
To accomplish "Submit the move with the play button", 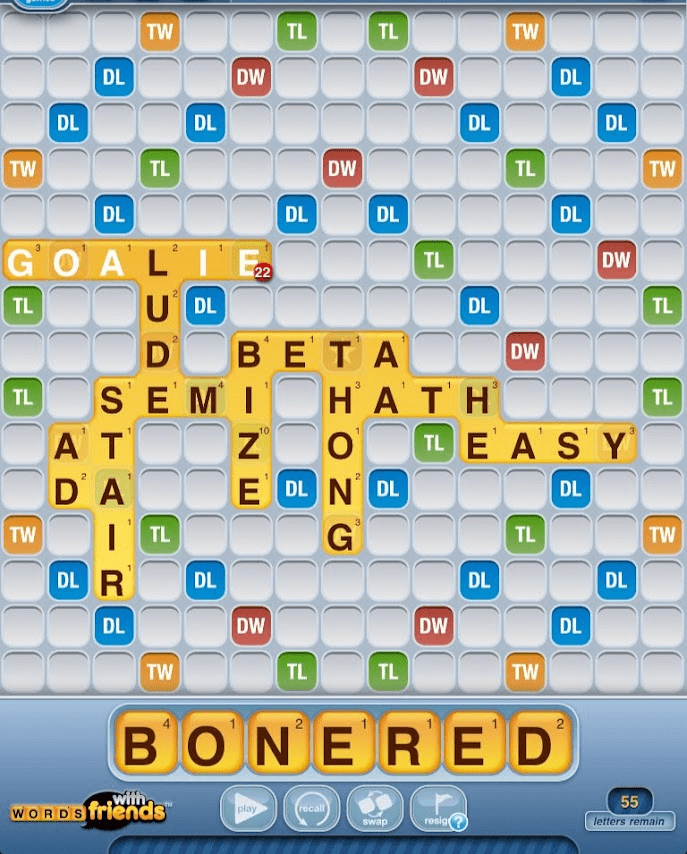I will pyautogui.click(x=247, y=808).
